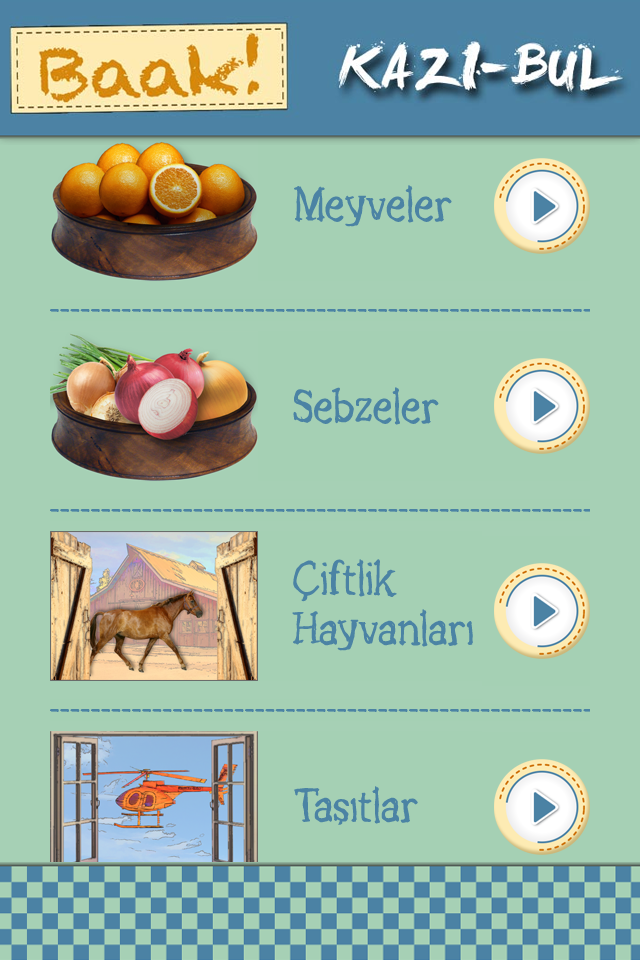Screen dimensions: 640x960
Task: Play the Sebzeler category
Action: tap(541, 406)
